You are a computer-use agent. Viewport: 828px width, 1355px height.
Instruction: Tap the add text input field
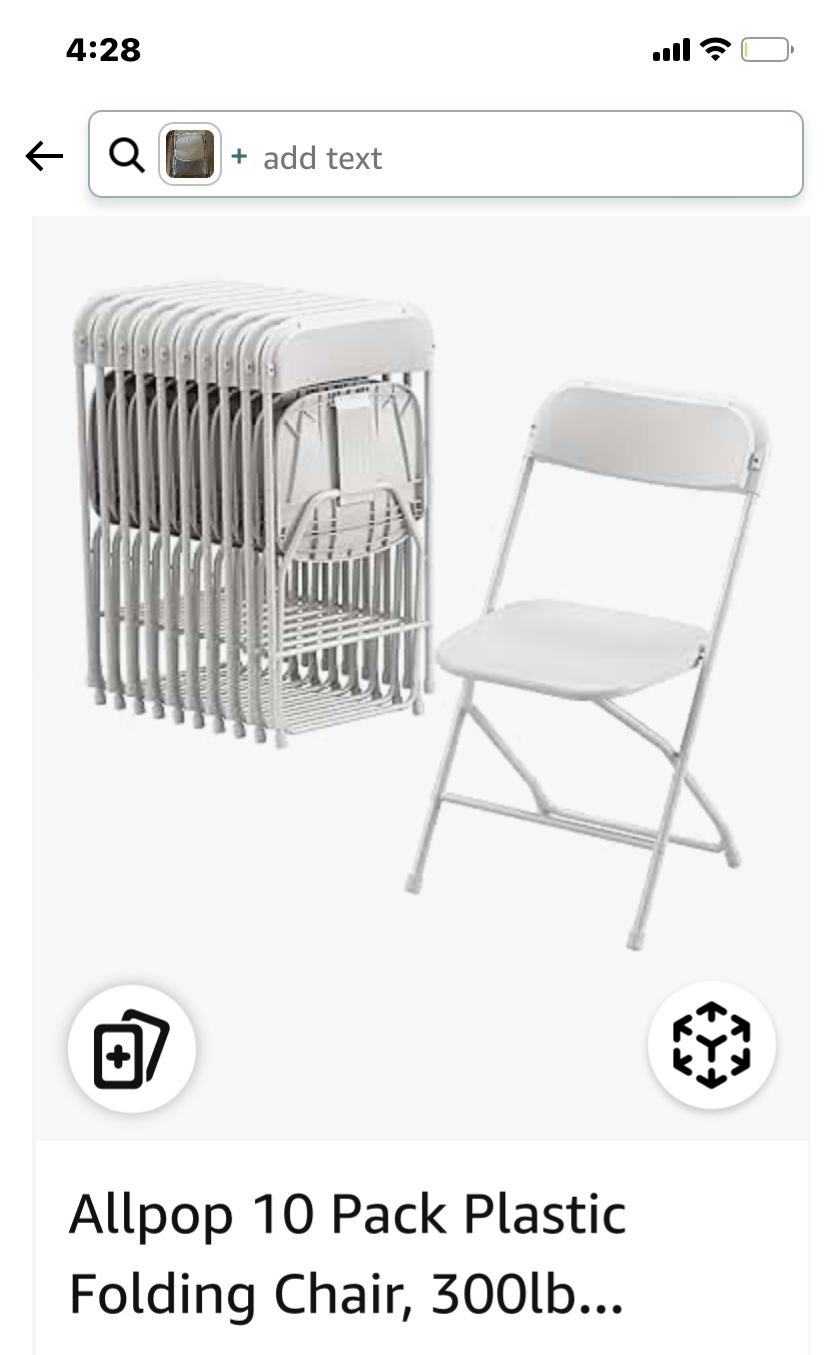click(x=320, y=157)
